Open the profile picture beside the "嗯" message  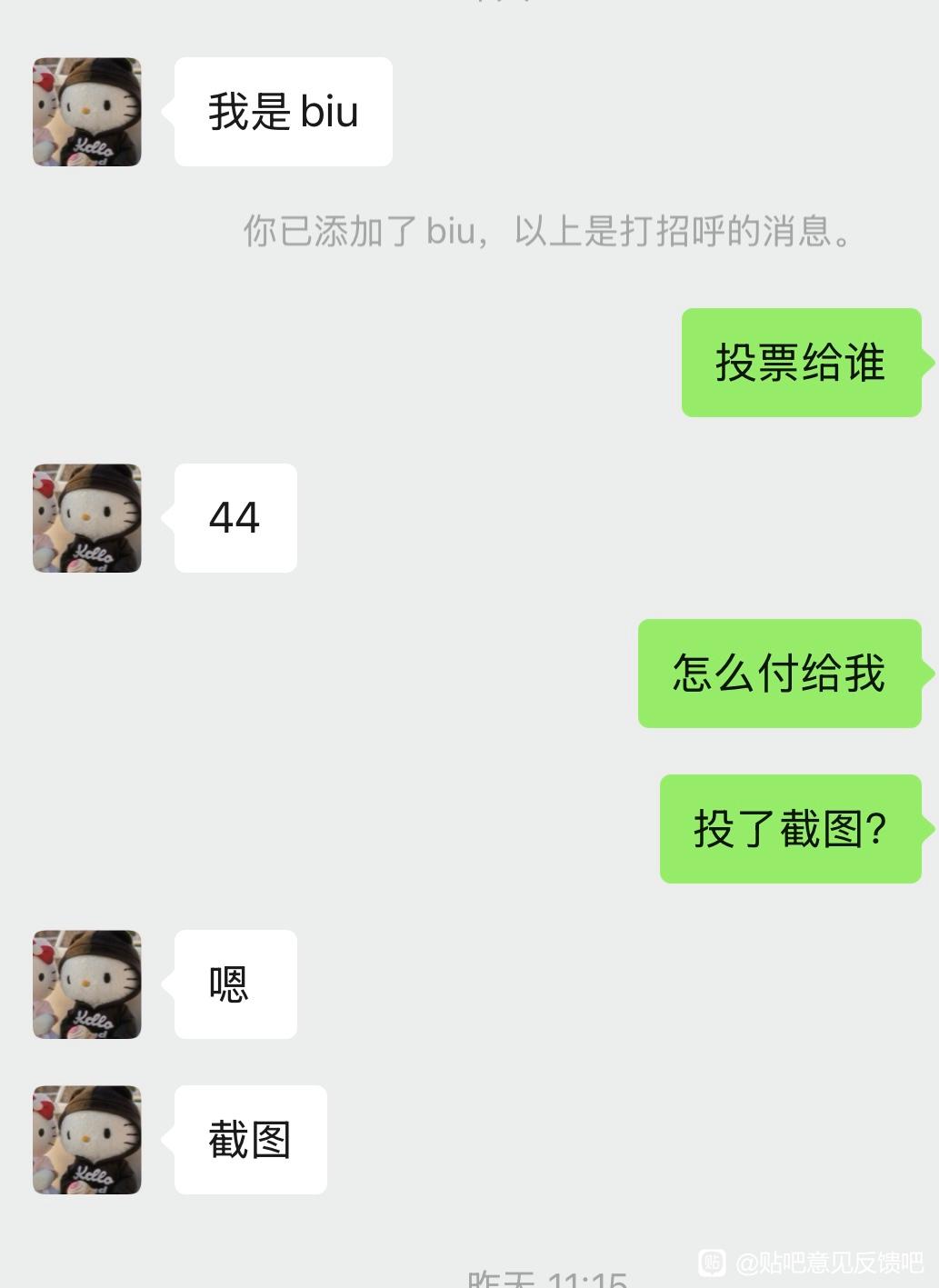[87, 984]
